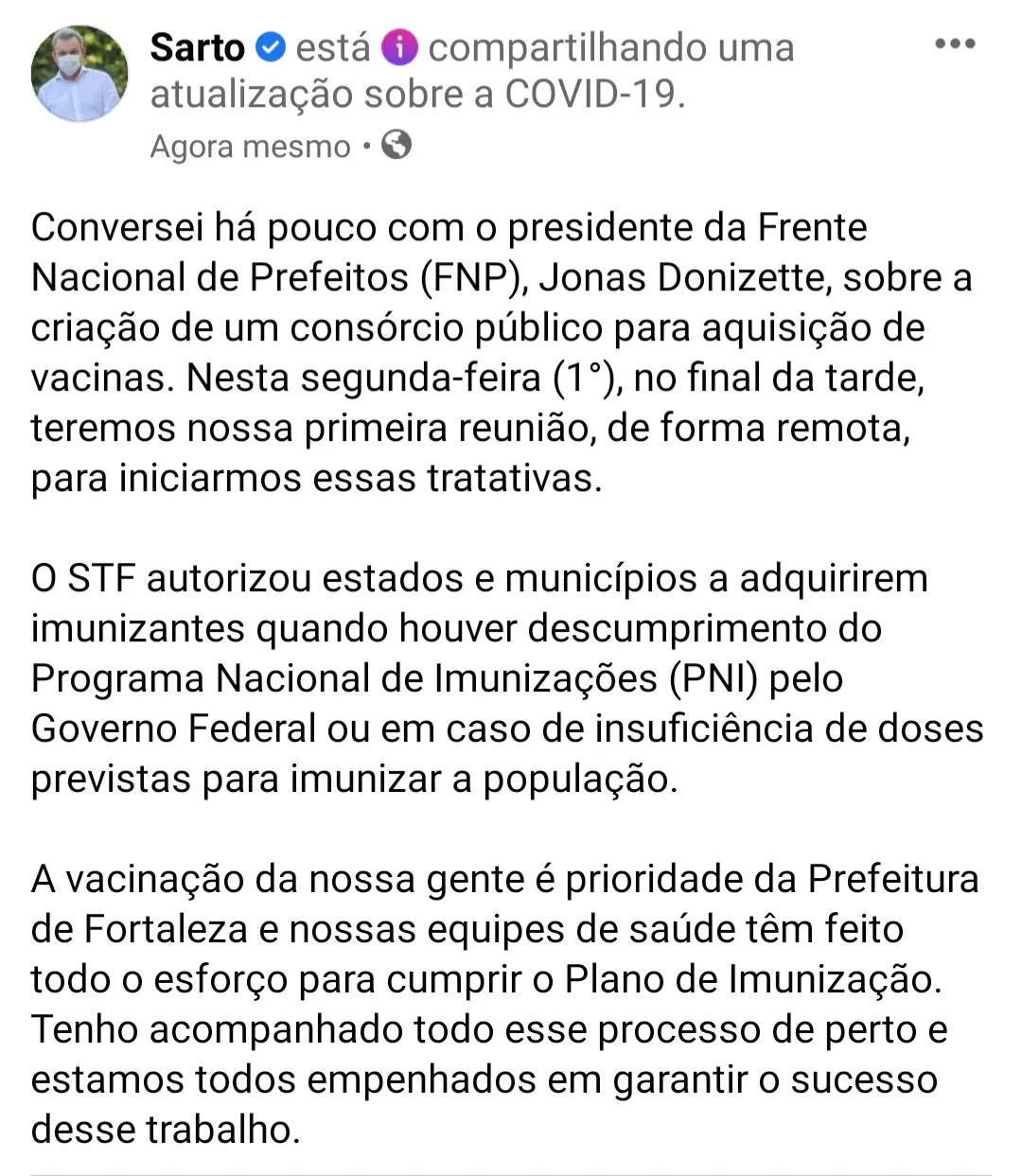Click the 'Agora mesmo' timestamp
The height and width of the screenshot is (1176, 1022).
249,146
